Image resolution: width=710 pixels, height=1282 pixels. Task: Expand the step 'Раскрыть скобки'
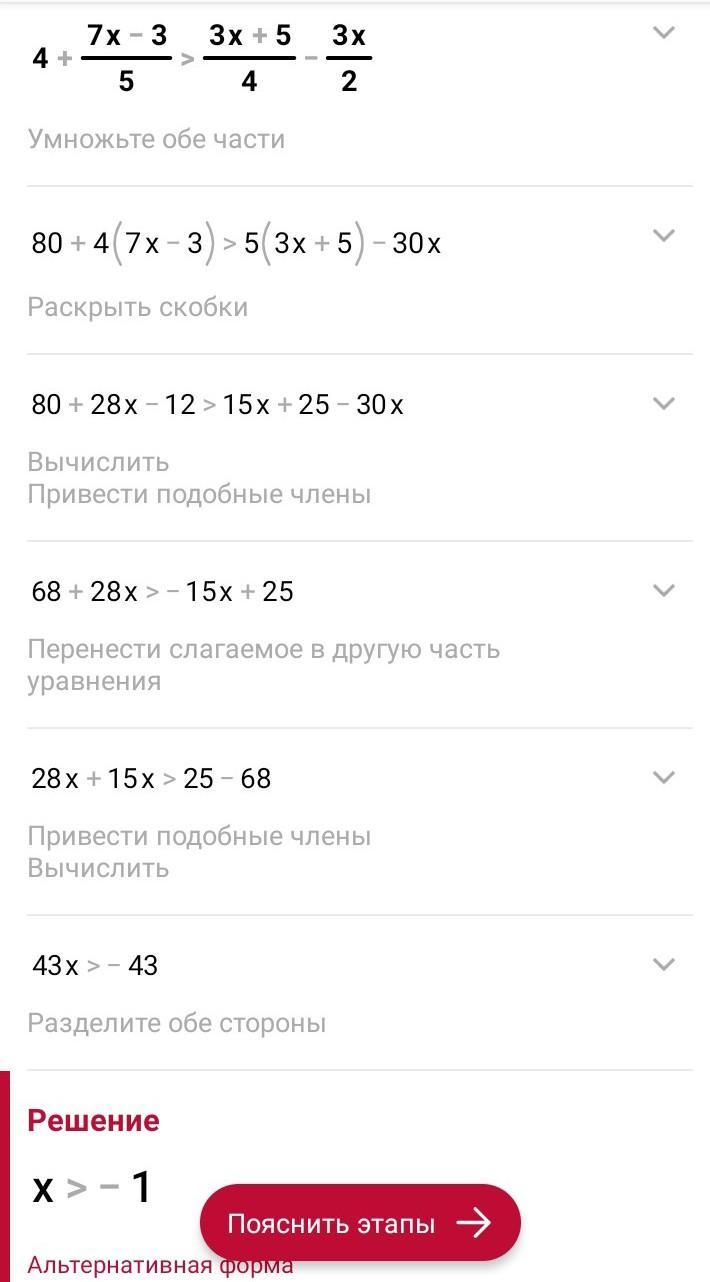663,235
